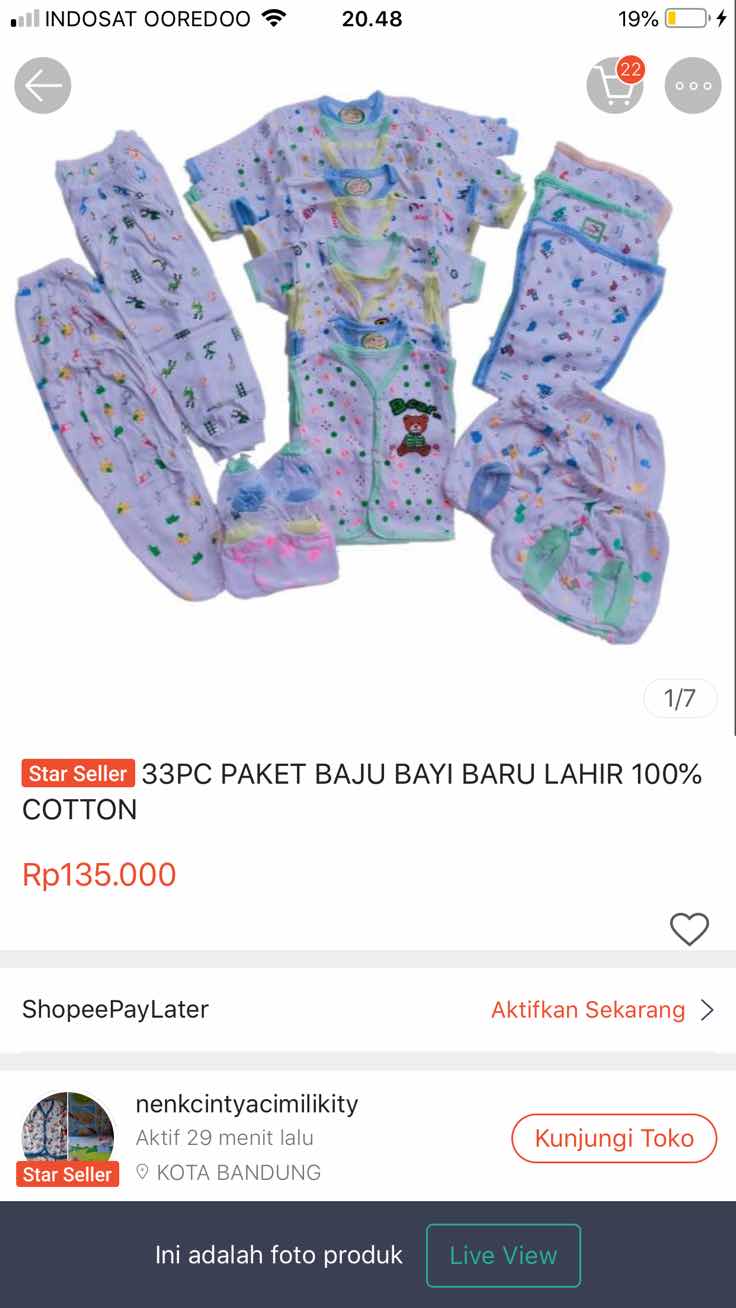
Task: Tap the location pin near KOTA BANDUNG
Action: [141, 1173]
